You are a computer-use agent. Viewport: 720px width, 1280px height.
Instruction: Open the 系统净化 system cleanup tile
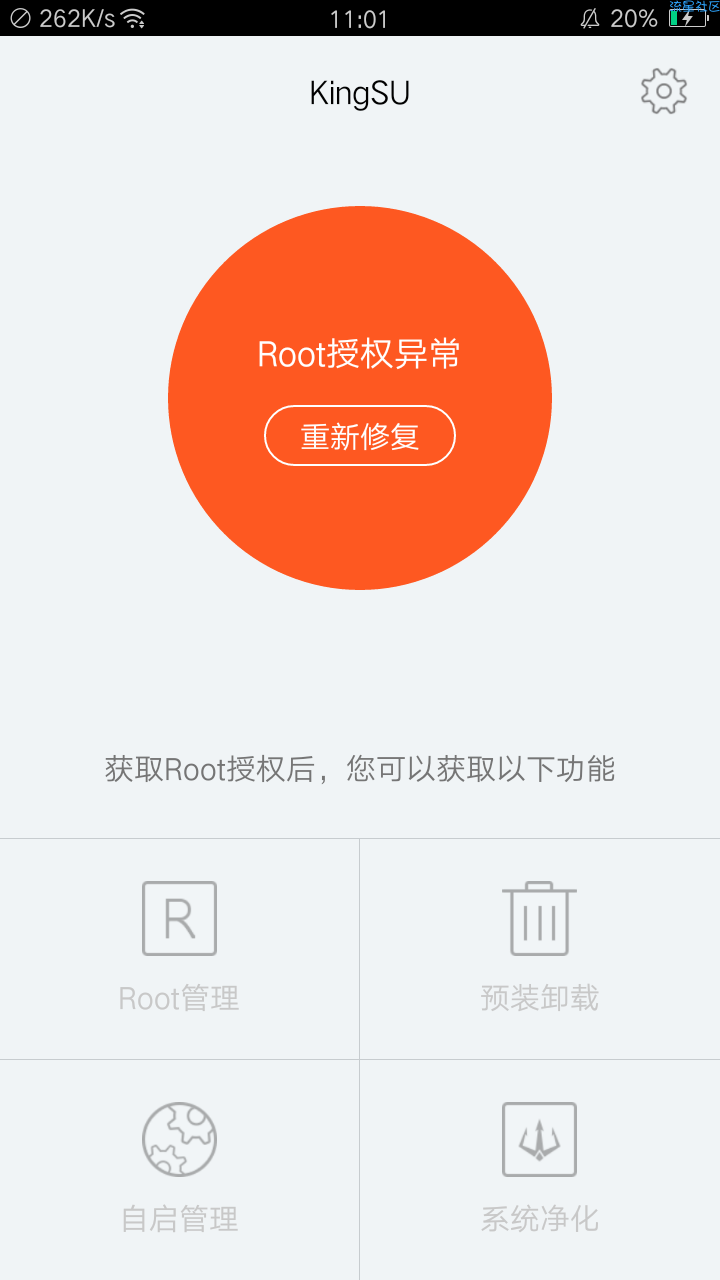pyautogui.click(x=540, y=1170)
